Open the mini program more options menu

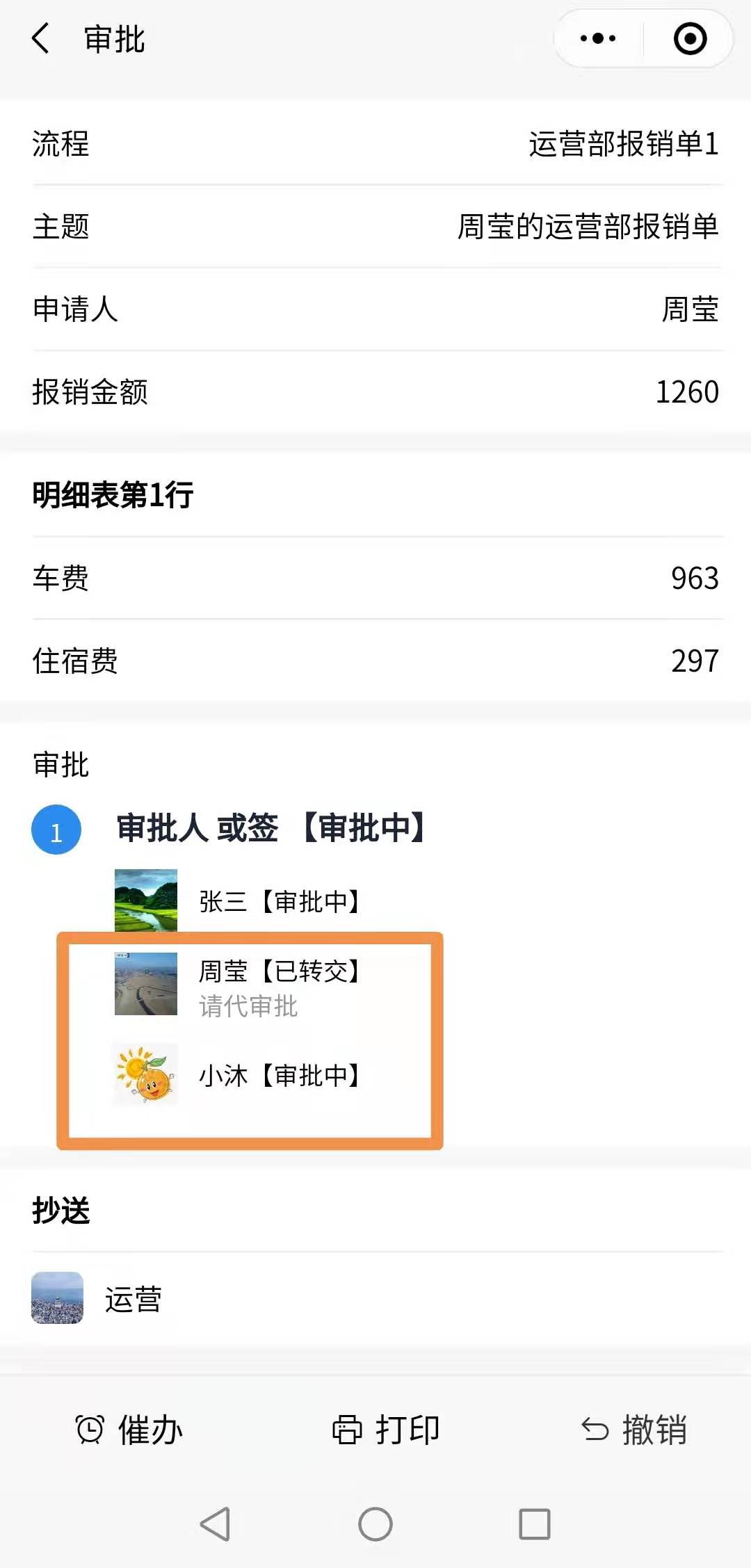point(598,38)
